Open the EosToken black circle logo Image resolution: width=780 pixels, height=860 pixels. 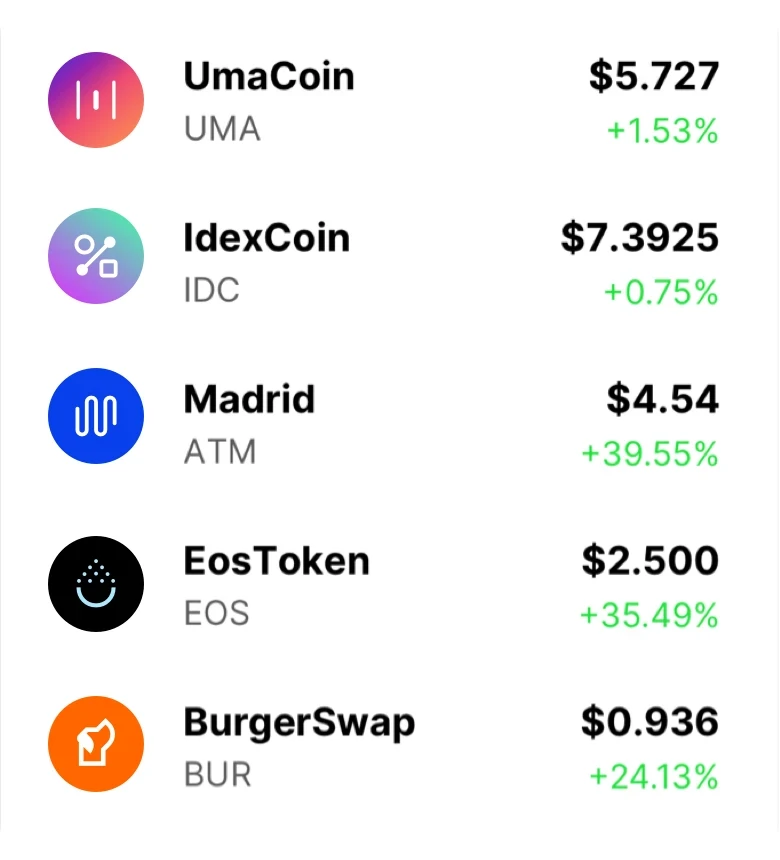96,584
